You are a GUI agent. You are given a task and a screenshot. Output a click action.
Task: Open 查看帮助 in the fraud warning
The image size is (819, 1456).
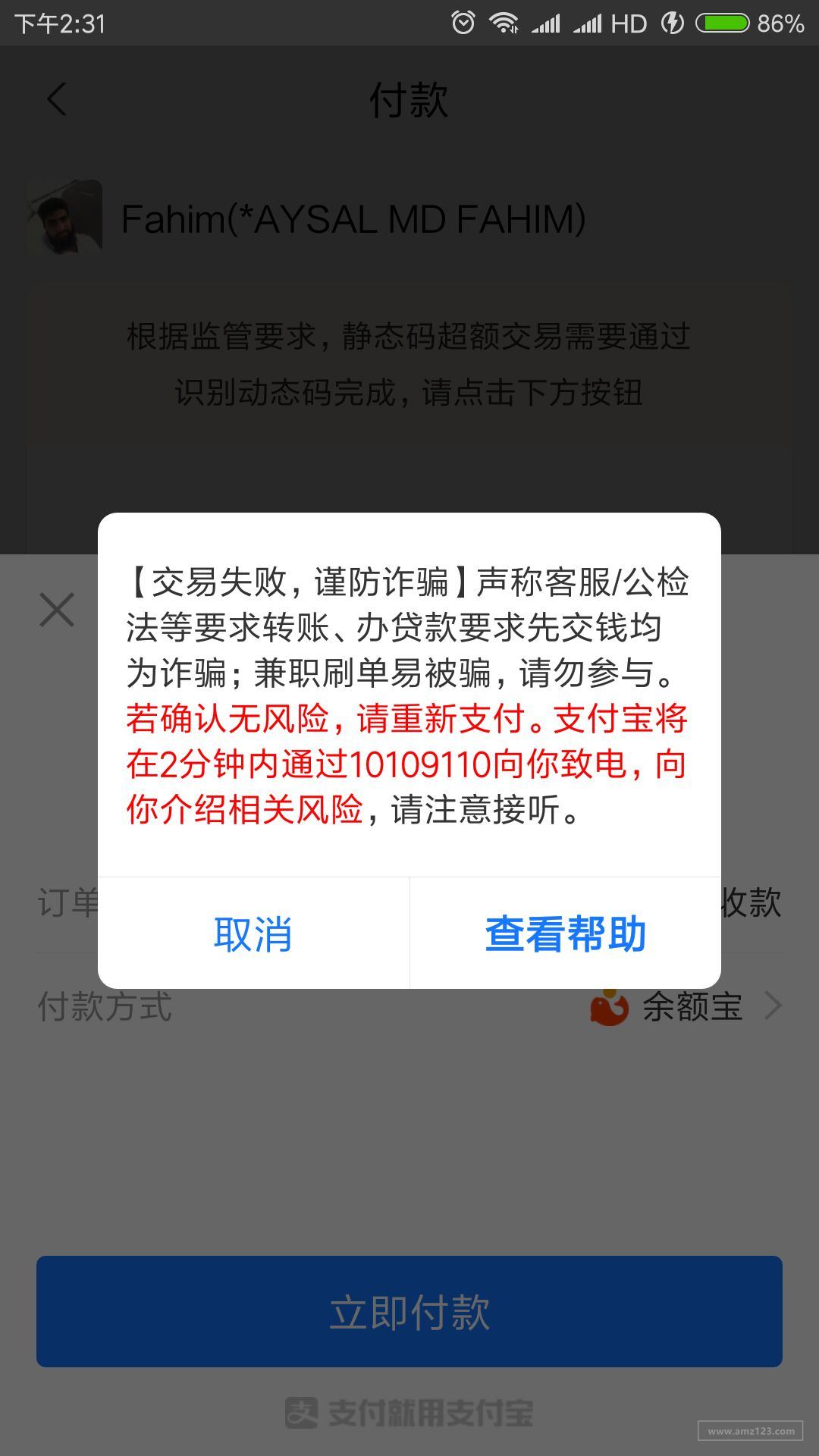[x=565, y=934]
